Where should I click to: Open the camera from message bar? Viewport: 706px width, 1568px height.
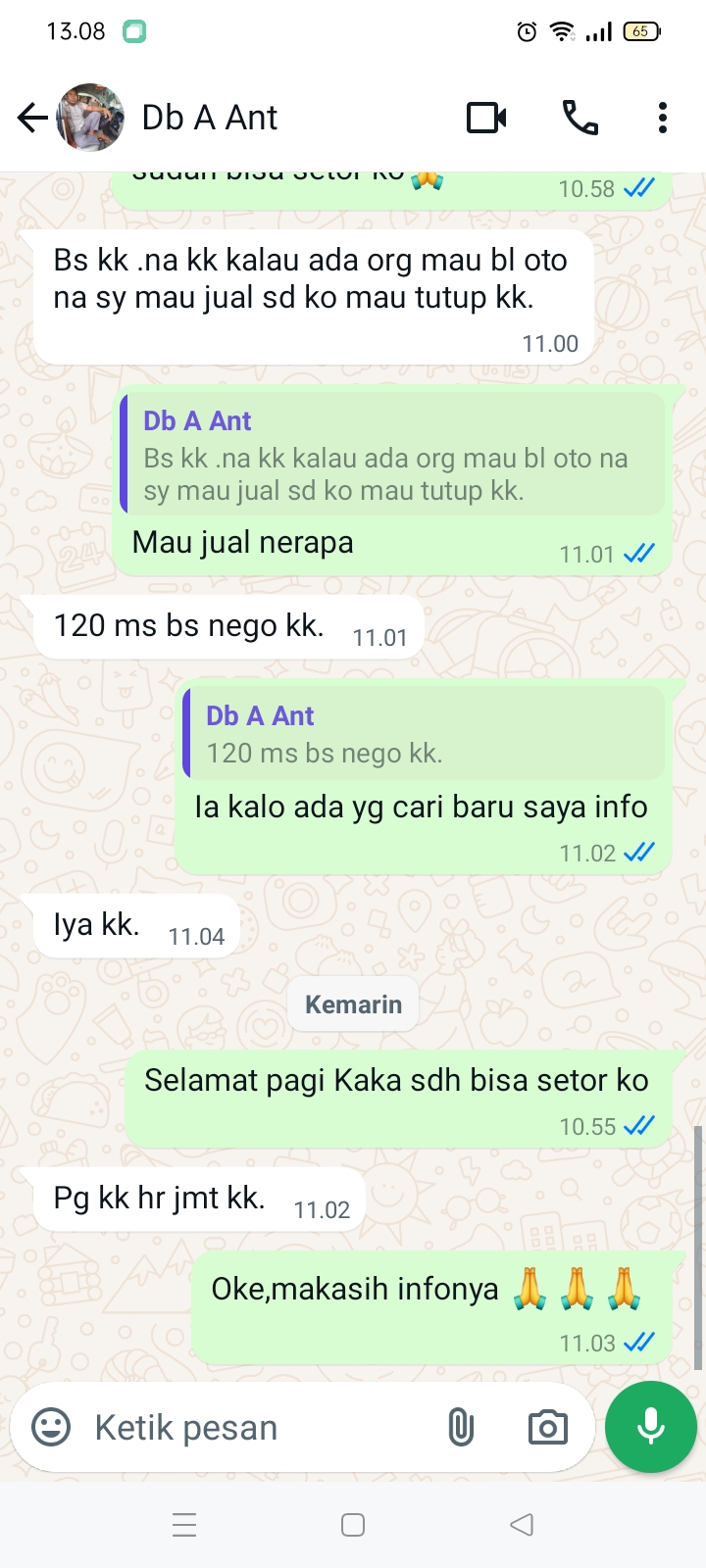[x=547, y=1427]
